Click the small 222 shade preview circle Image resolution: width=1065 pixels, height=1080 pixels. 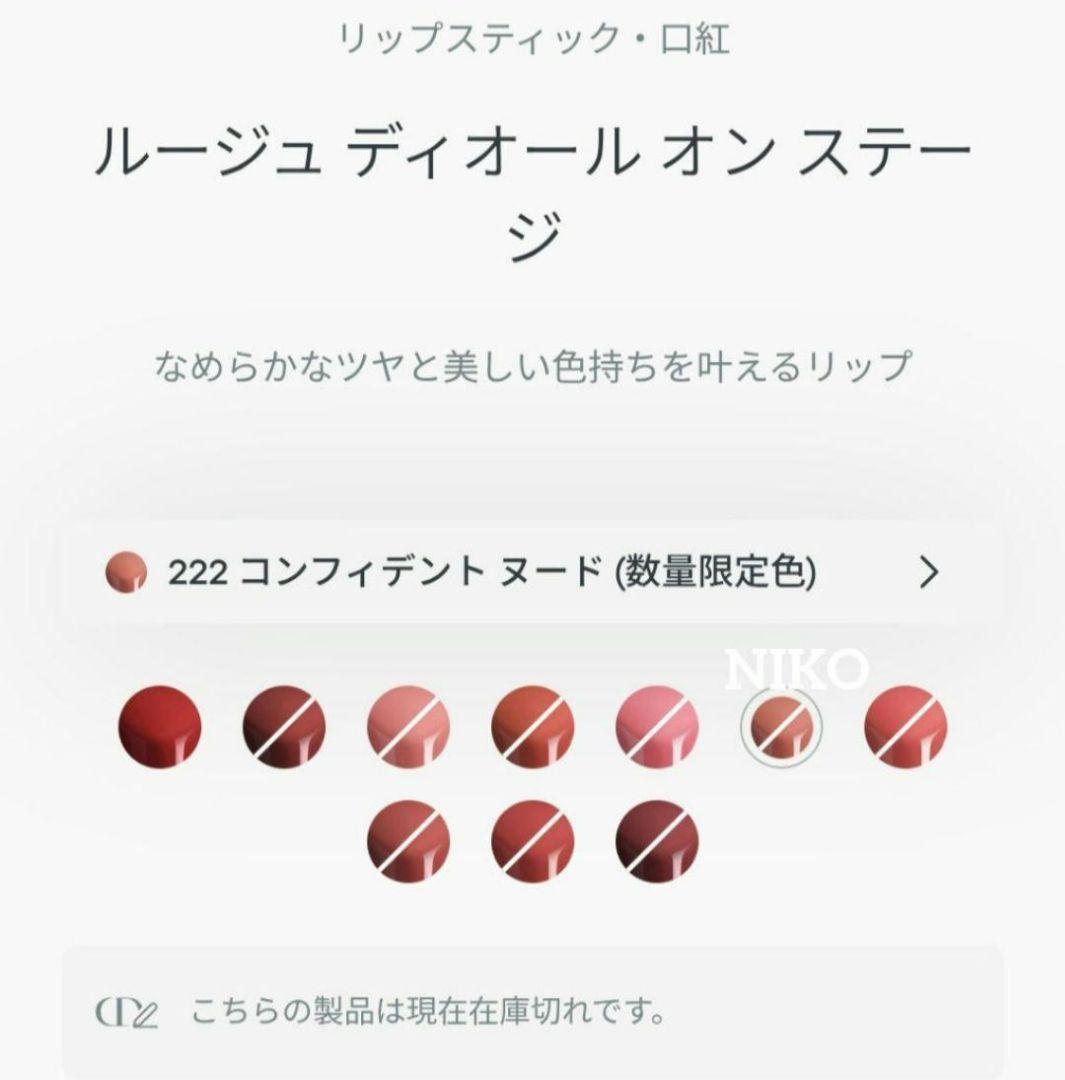(x=125, y=570)
